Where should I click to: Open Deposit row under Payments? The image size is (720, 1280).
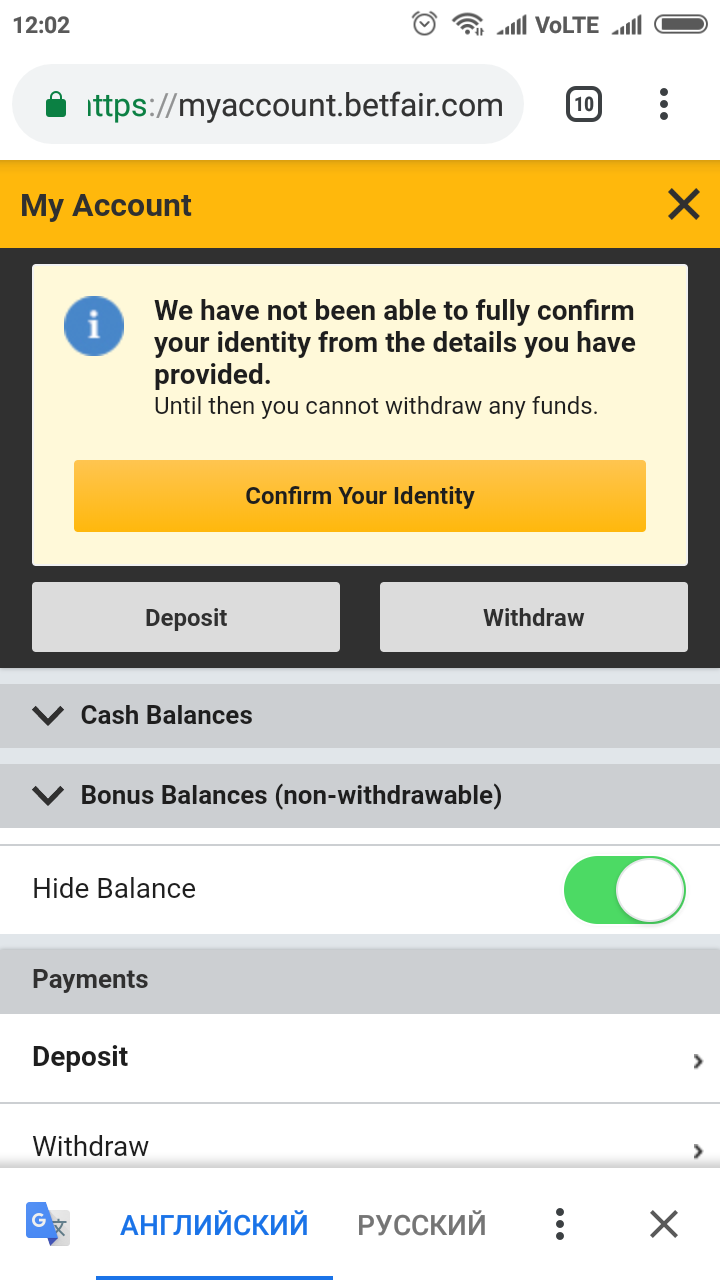click(360, 1057)
